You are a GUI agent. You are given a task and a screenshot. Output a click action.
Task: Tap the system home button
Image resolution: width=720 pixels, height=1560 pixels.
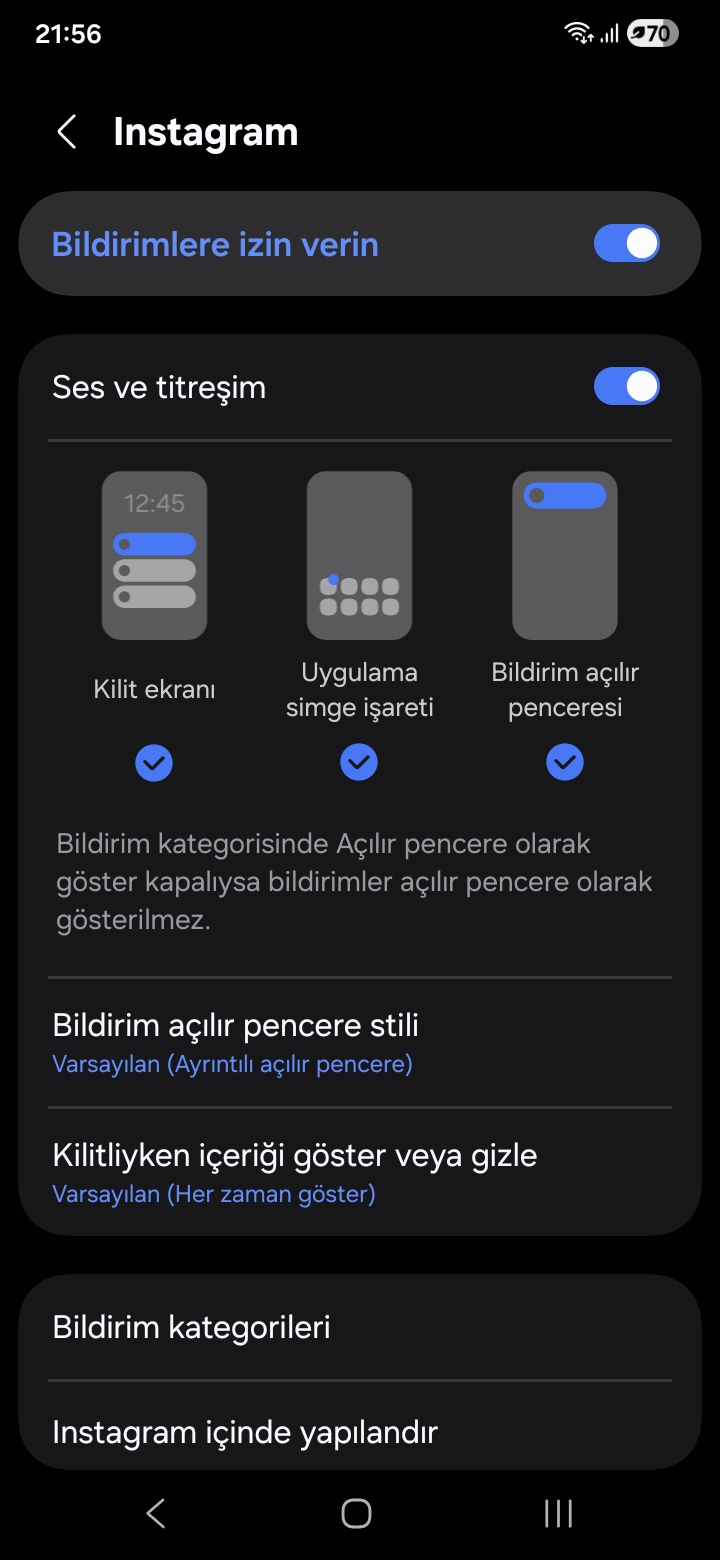tap(356, 1513)
